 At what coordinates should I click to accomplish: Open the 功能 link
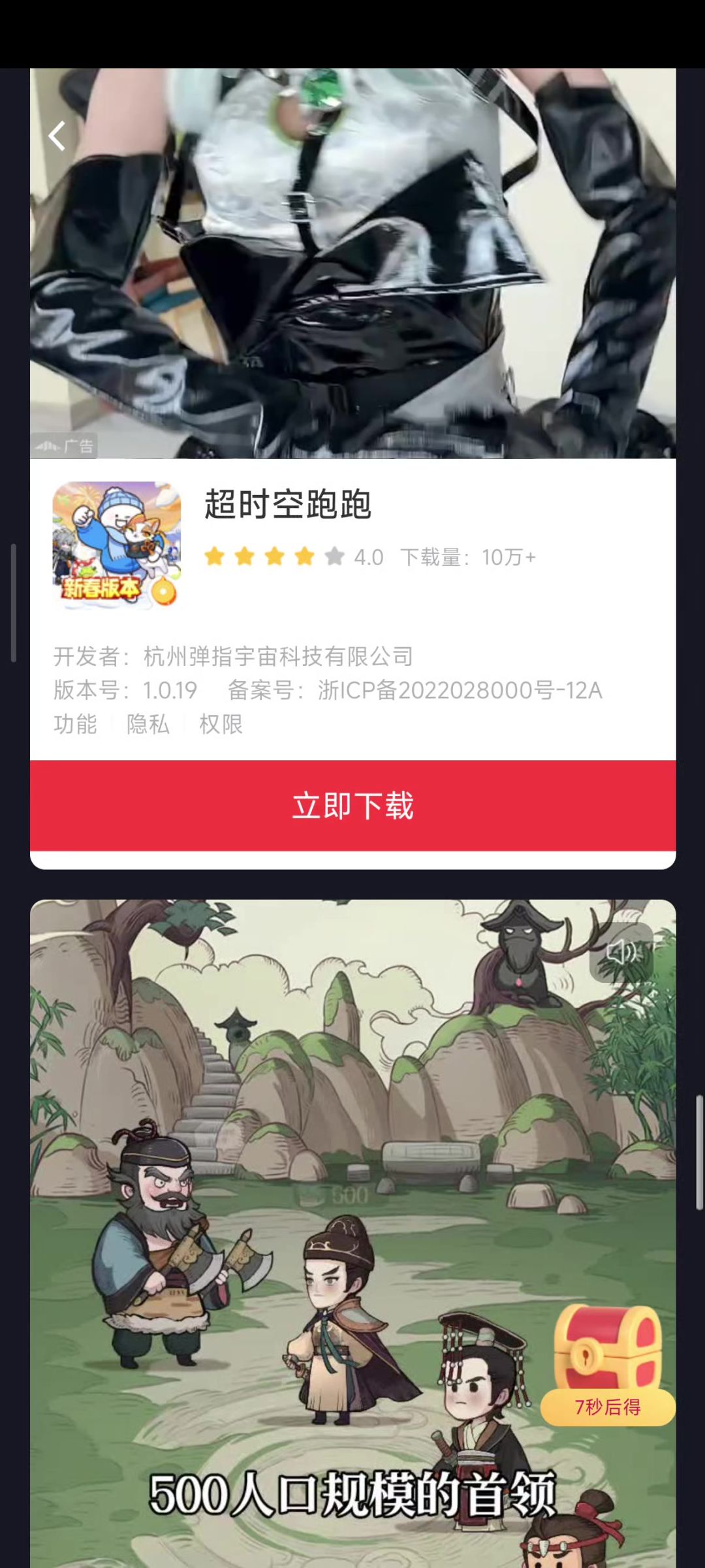click(75, 724)
